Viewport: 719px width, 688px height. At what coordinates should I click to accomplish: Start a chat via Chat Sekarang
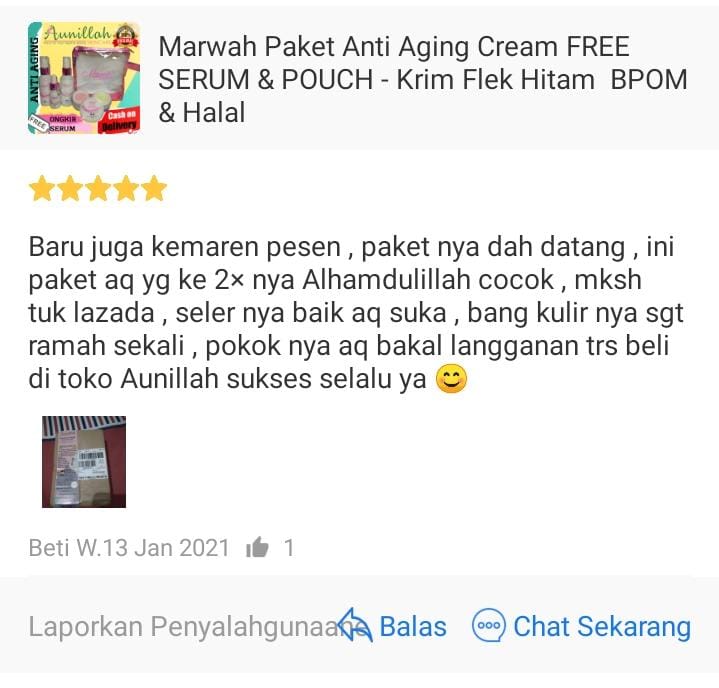click(582, 627)
